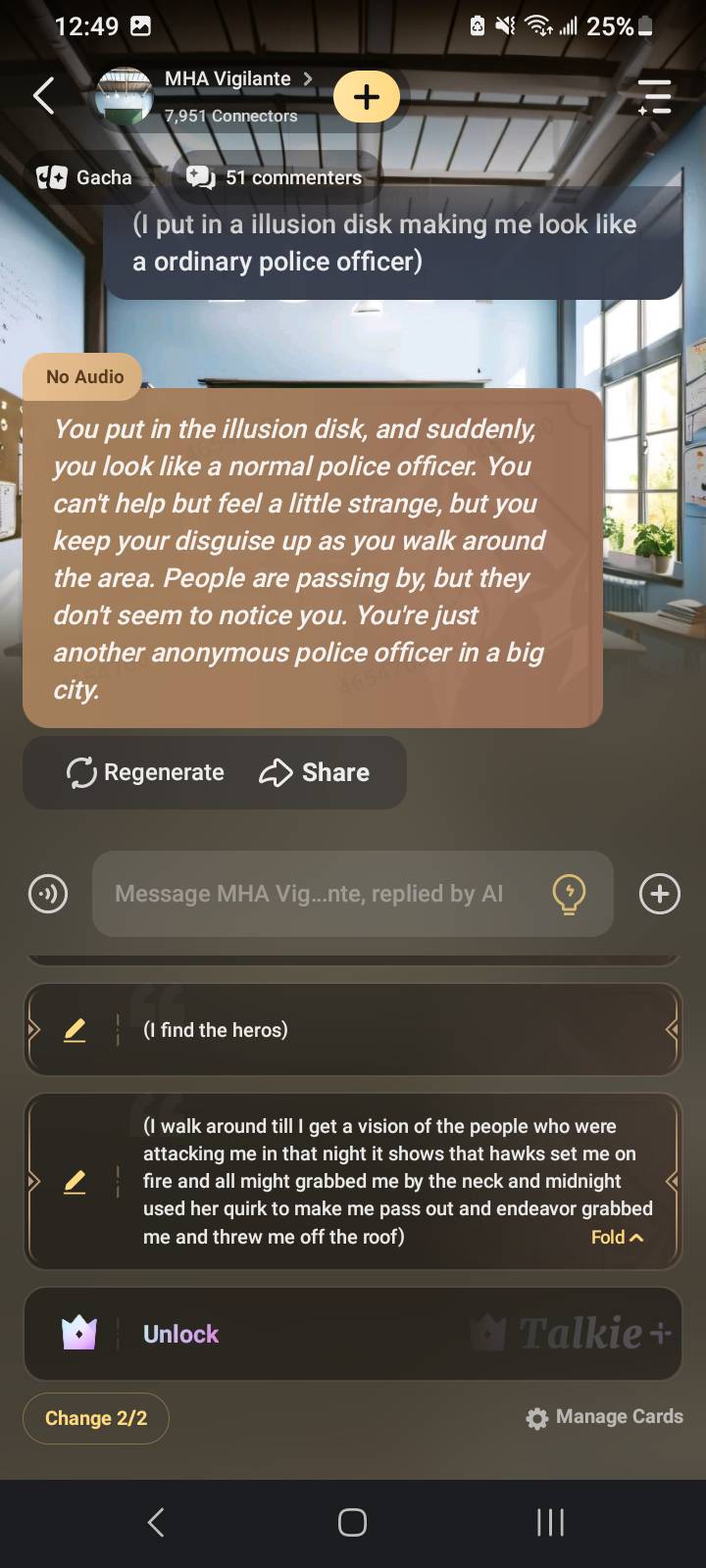Viewport: 706px width, 1568px height.
Task: Open the top-right chat menu icon
Action: pyautogui.click(x=654, y=97)
